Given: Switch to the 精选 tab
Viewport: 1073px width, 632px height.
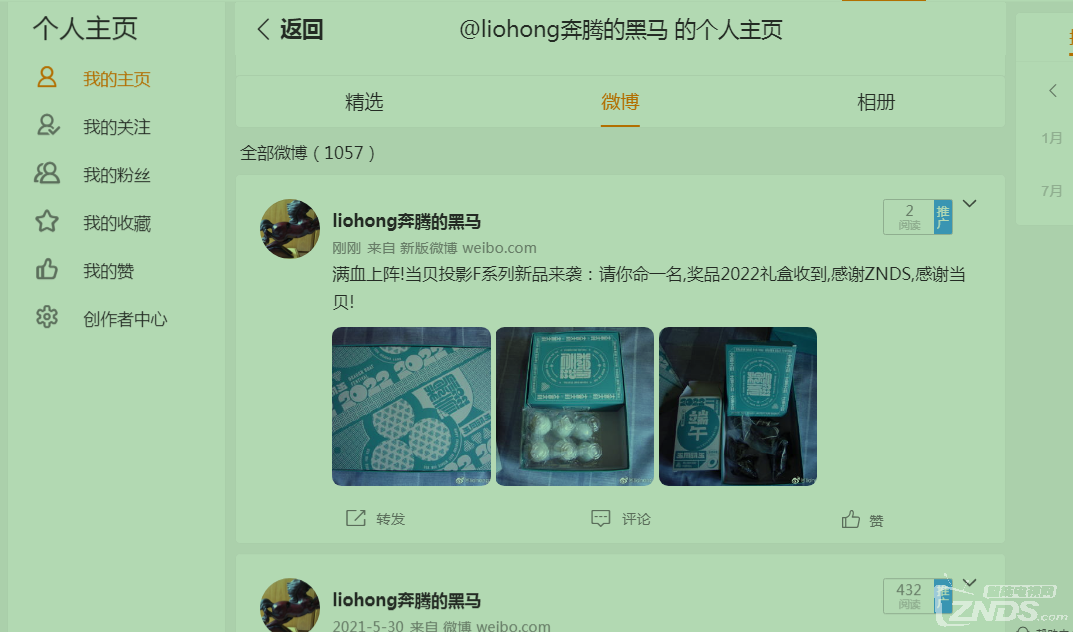Looking at the screenshot, I should pyautogui.click(x=364, y=102).
